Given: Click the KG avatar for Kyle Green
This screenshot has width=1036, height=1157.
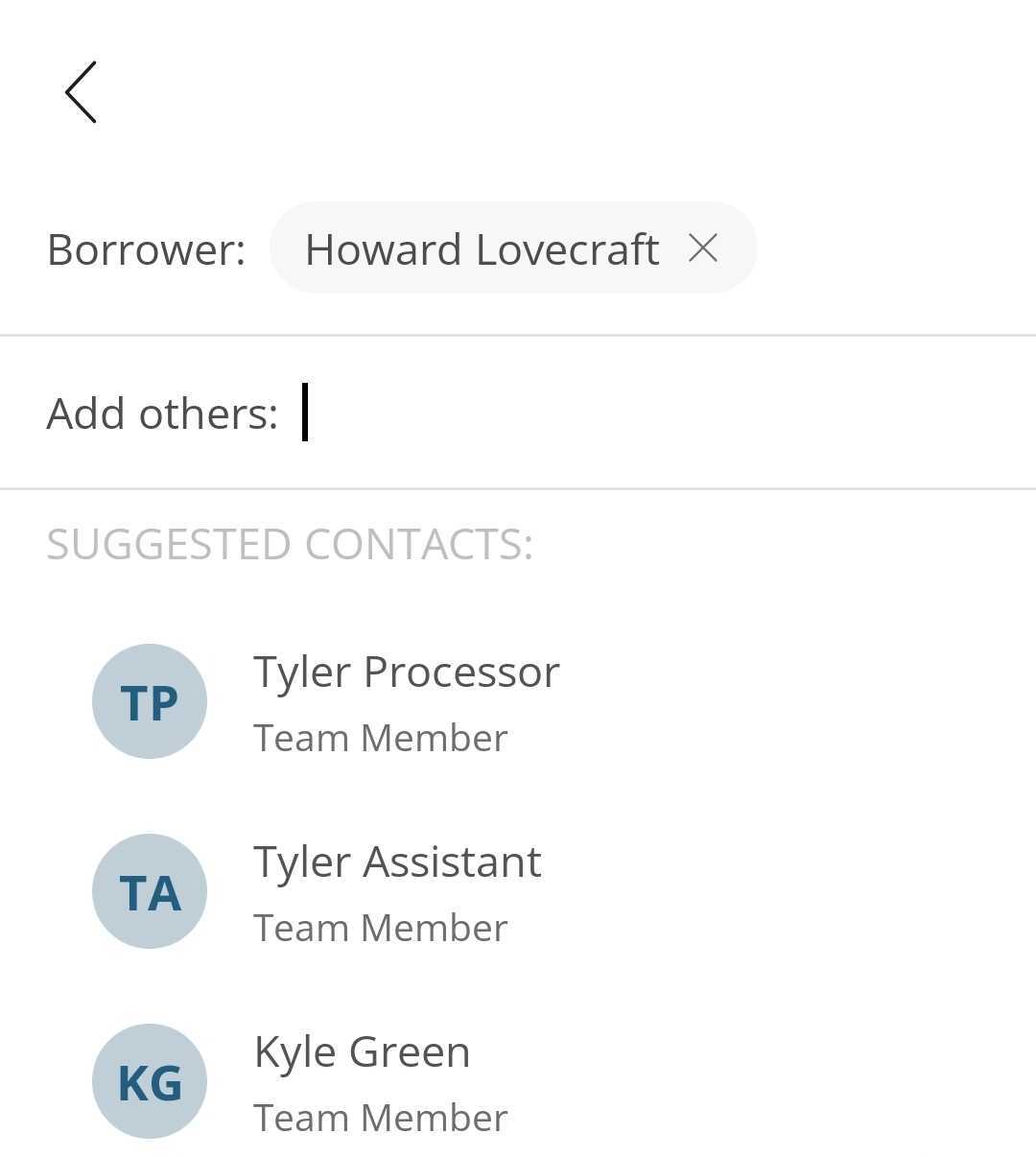Looking at the screenshot, I should (x=149, y=1080).
